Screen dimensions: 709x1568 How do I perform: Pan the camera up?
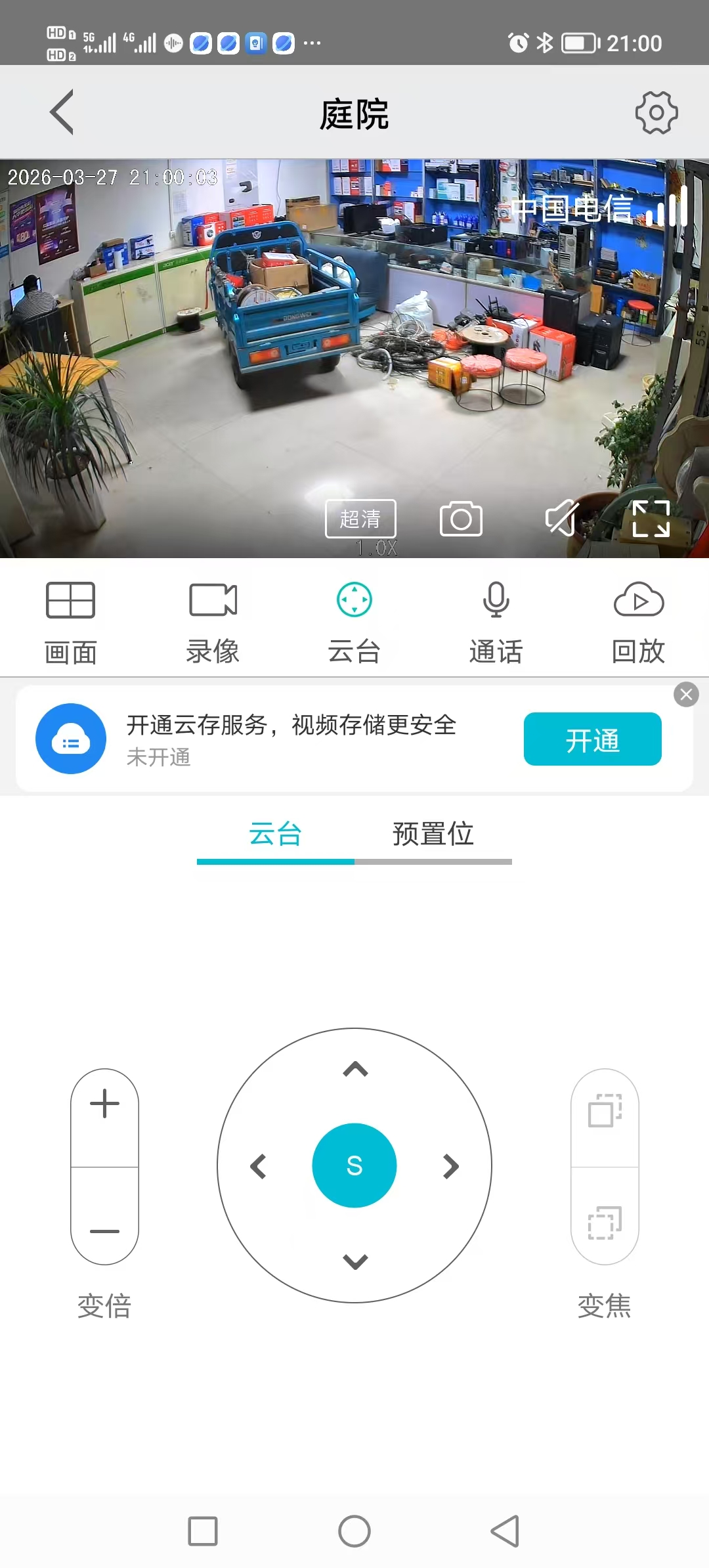click(x=355, y=1070)
